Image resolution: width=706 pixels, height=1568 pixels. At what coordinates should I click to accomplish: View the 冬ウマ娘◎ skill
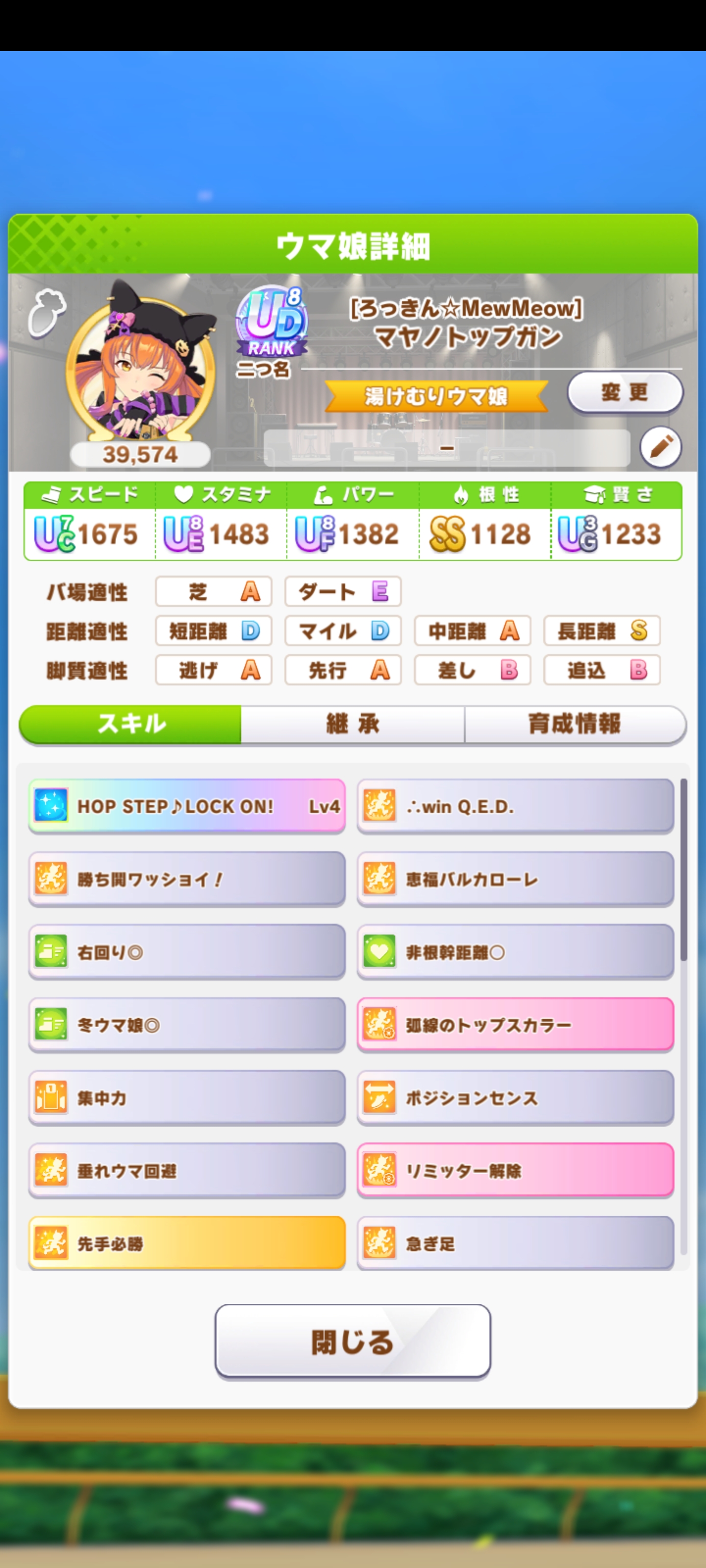tap(186, 1025)
